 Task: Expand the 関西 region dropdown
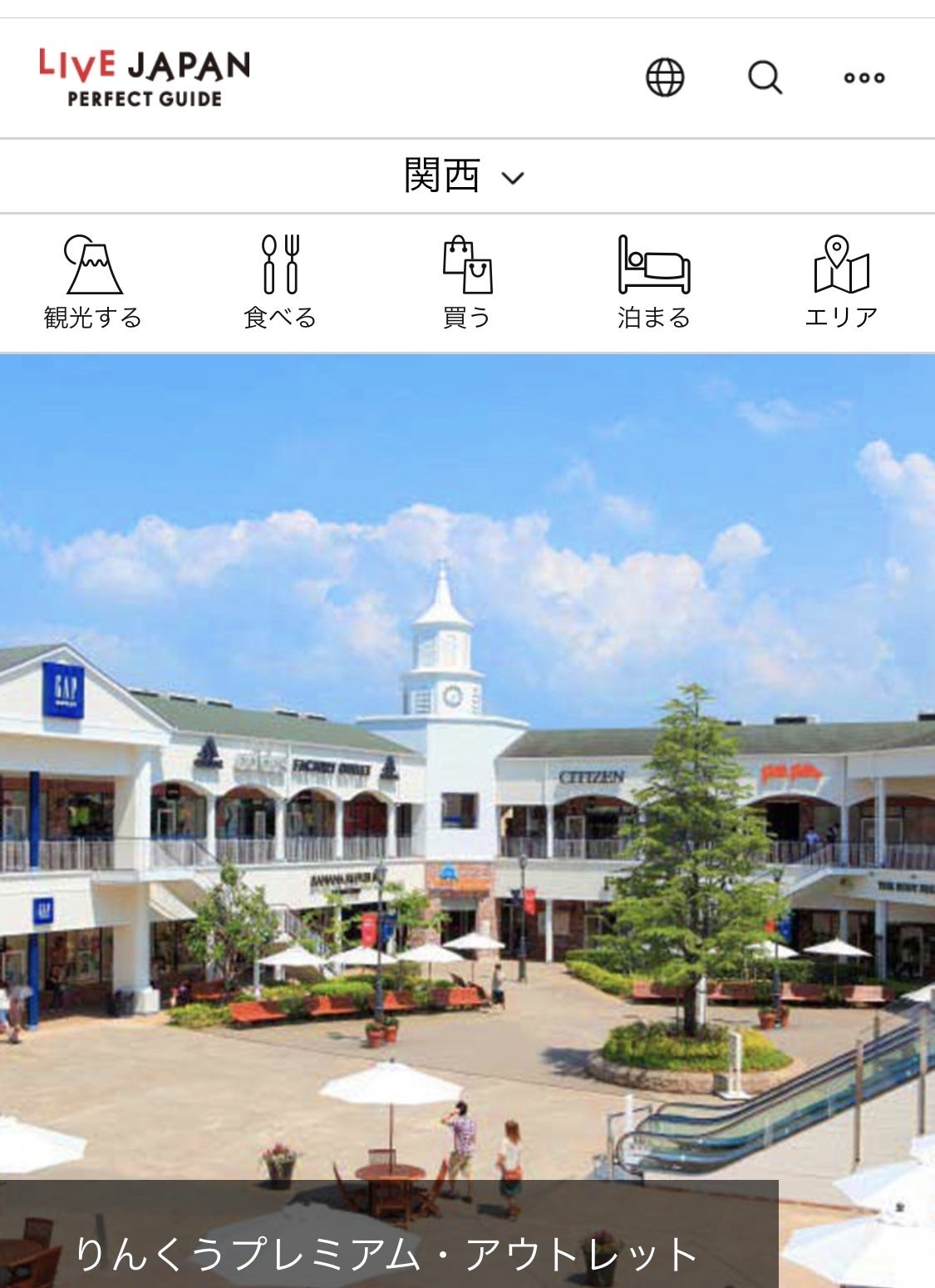point(465,176)
